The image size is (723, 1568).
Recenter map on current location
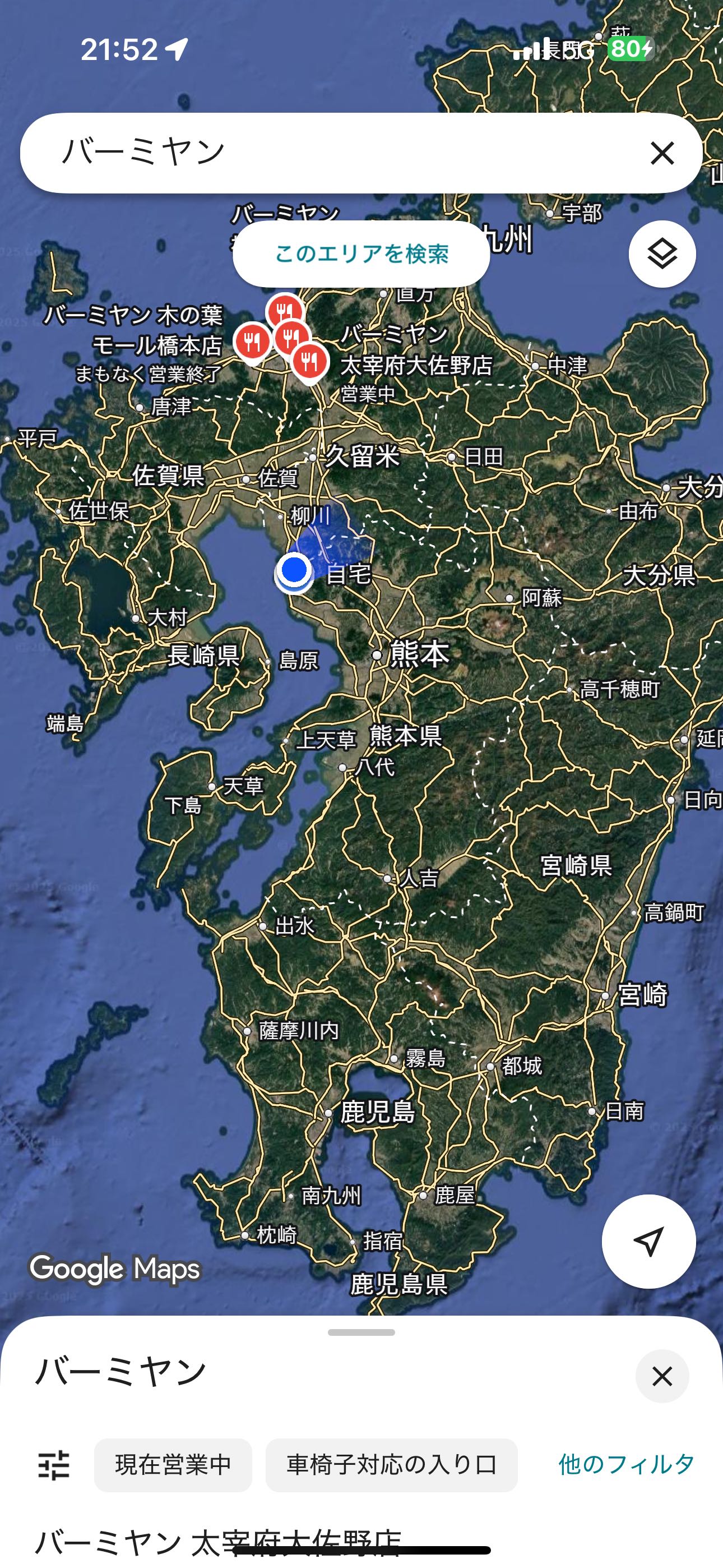pyautogui.click(x=648, y=1240)
